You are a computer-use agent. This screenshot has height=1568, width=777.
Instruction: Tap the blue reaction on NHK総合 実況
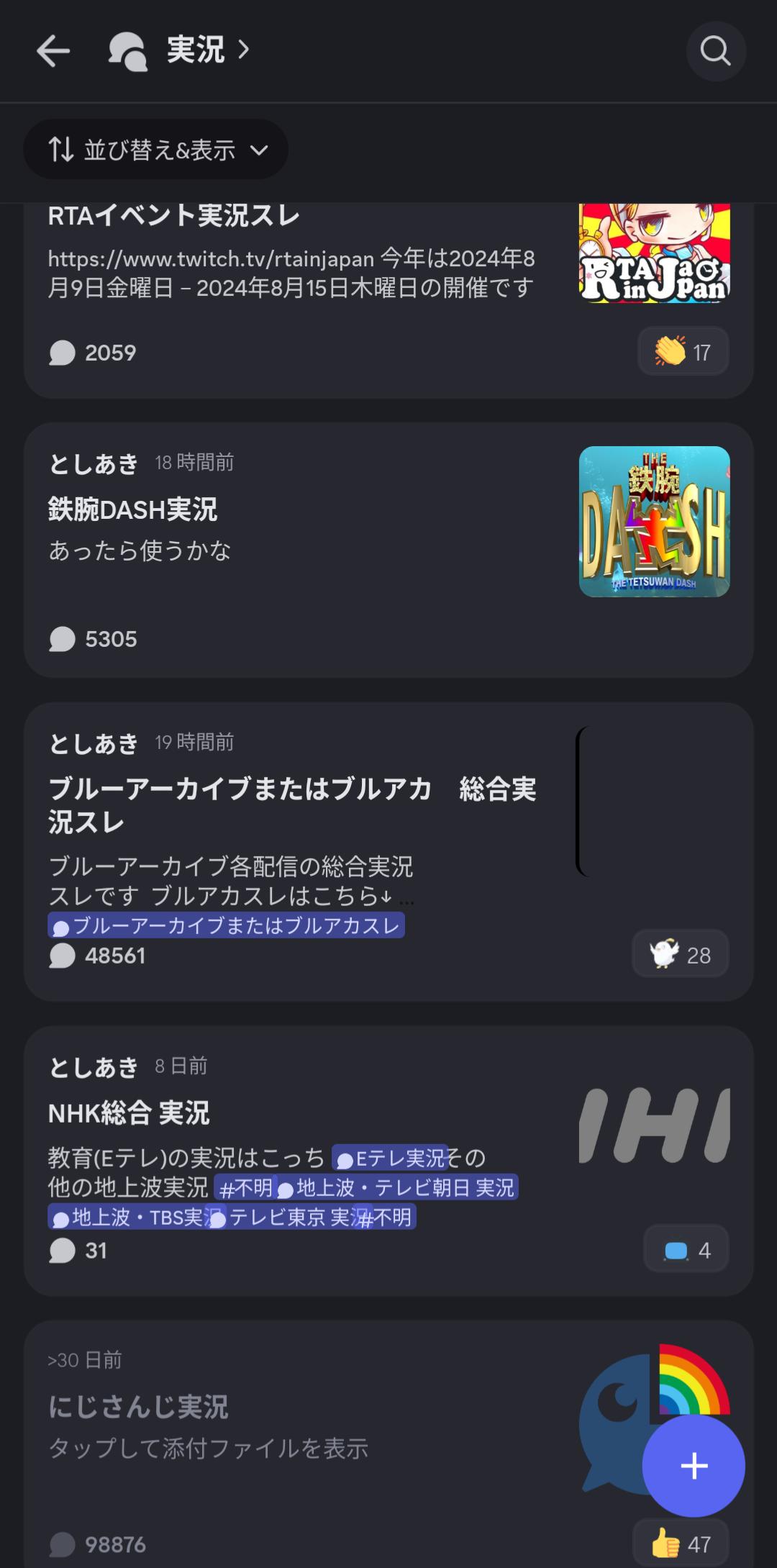(686, 1250)
